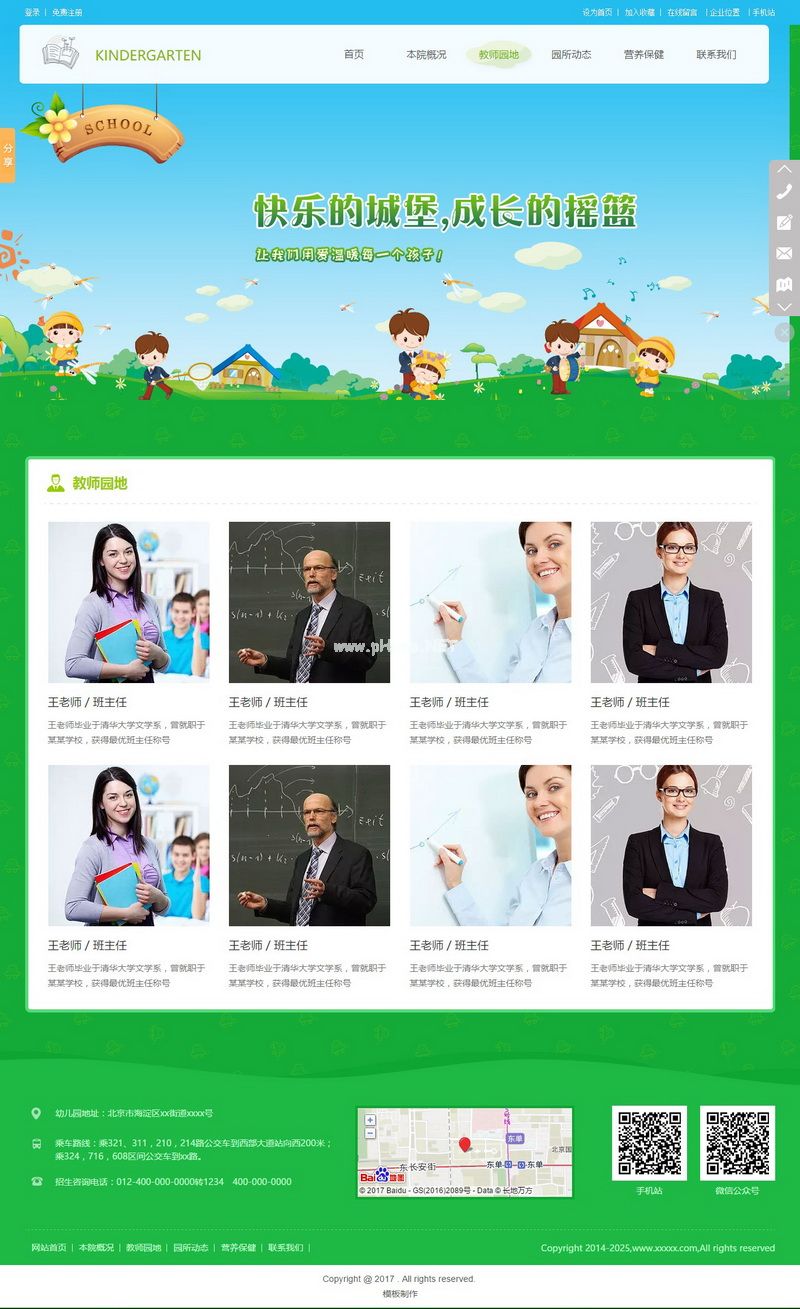Open the map icon in floating sidebar

click(x=784, y=284)
